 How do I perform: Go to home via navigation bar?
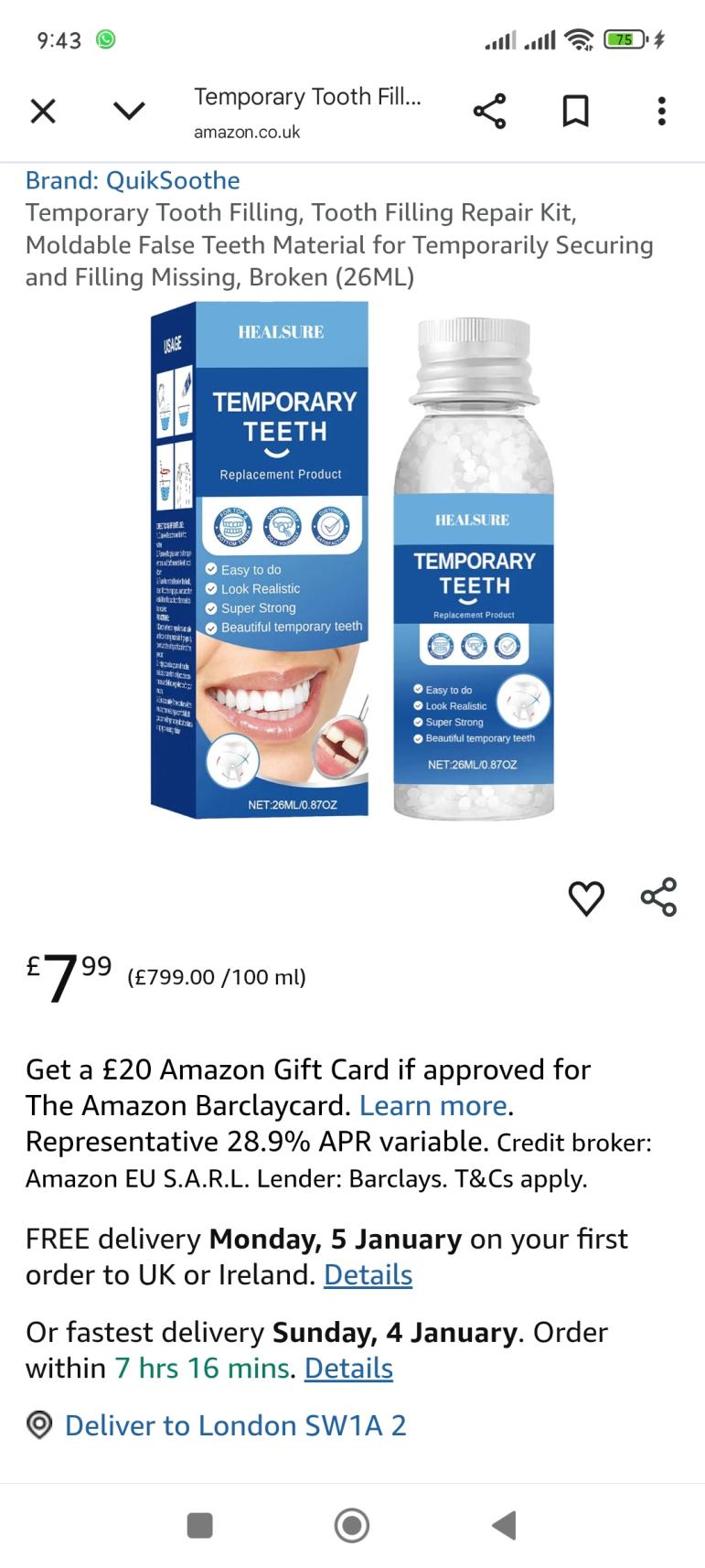[x=352, y=1525]
